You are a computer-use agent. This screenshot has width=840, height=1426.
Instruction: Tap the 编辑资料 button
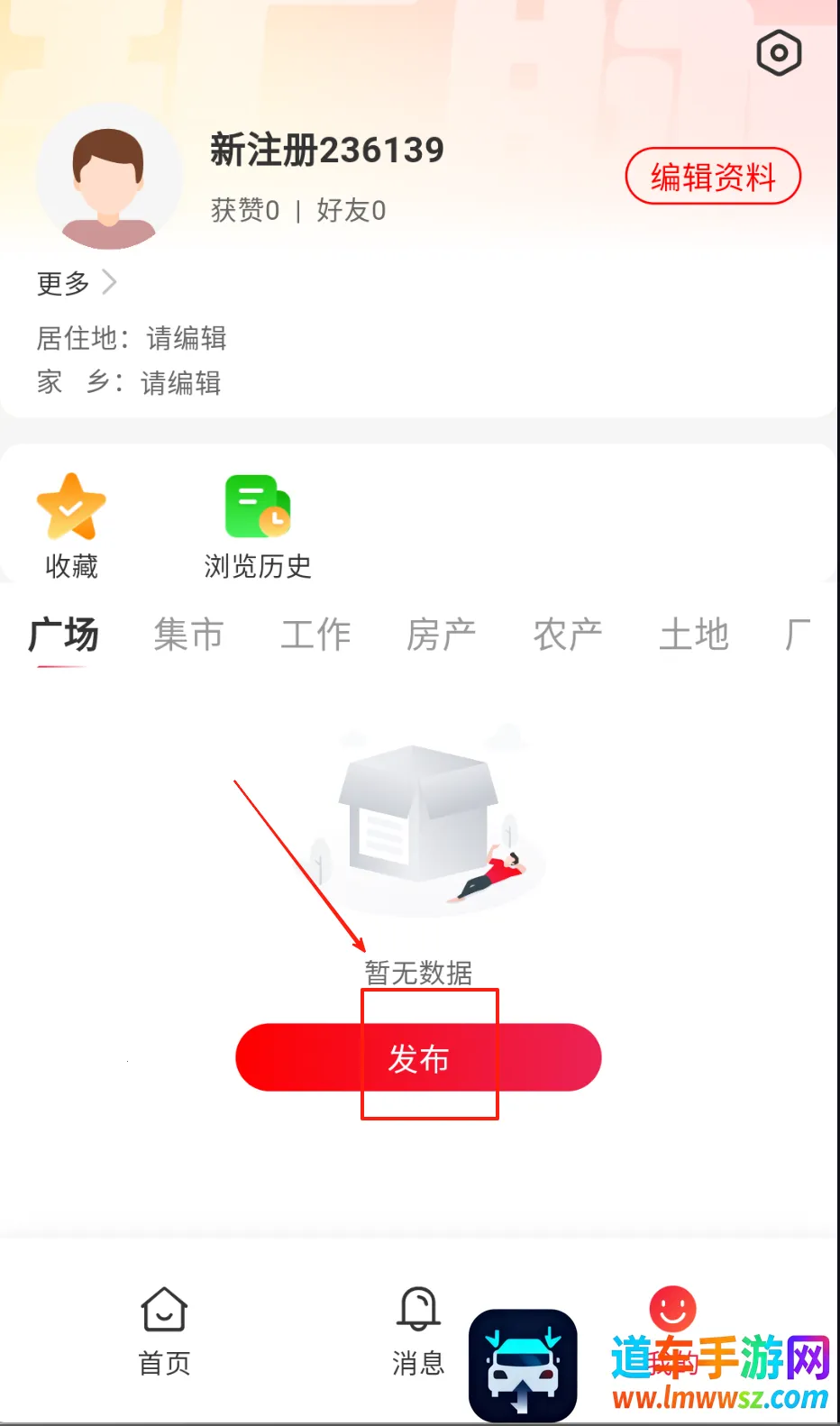713,177
